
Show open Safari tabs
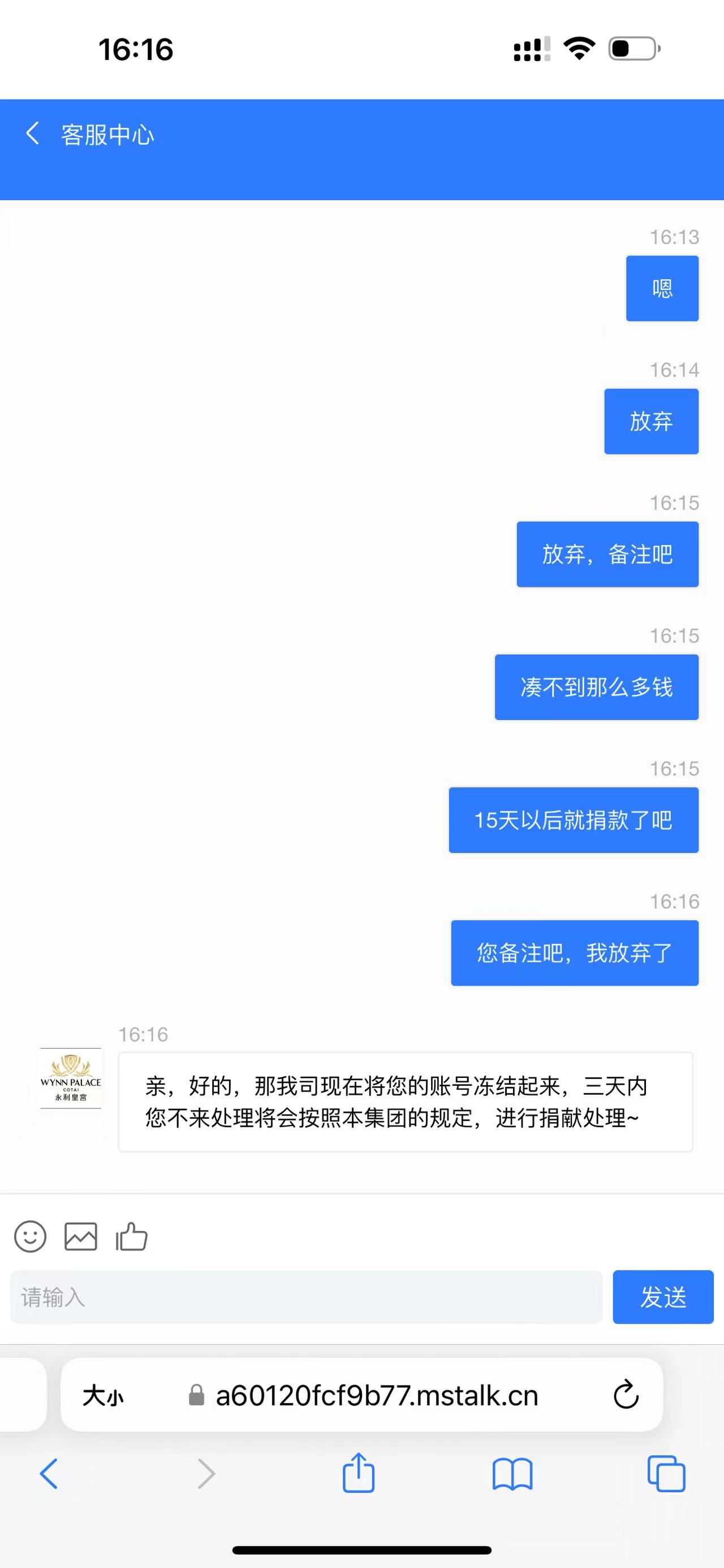[666, 1474]
